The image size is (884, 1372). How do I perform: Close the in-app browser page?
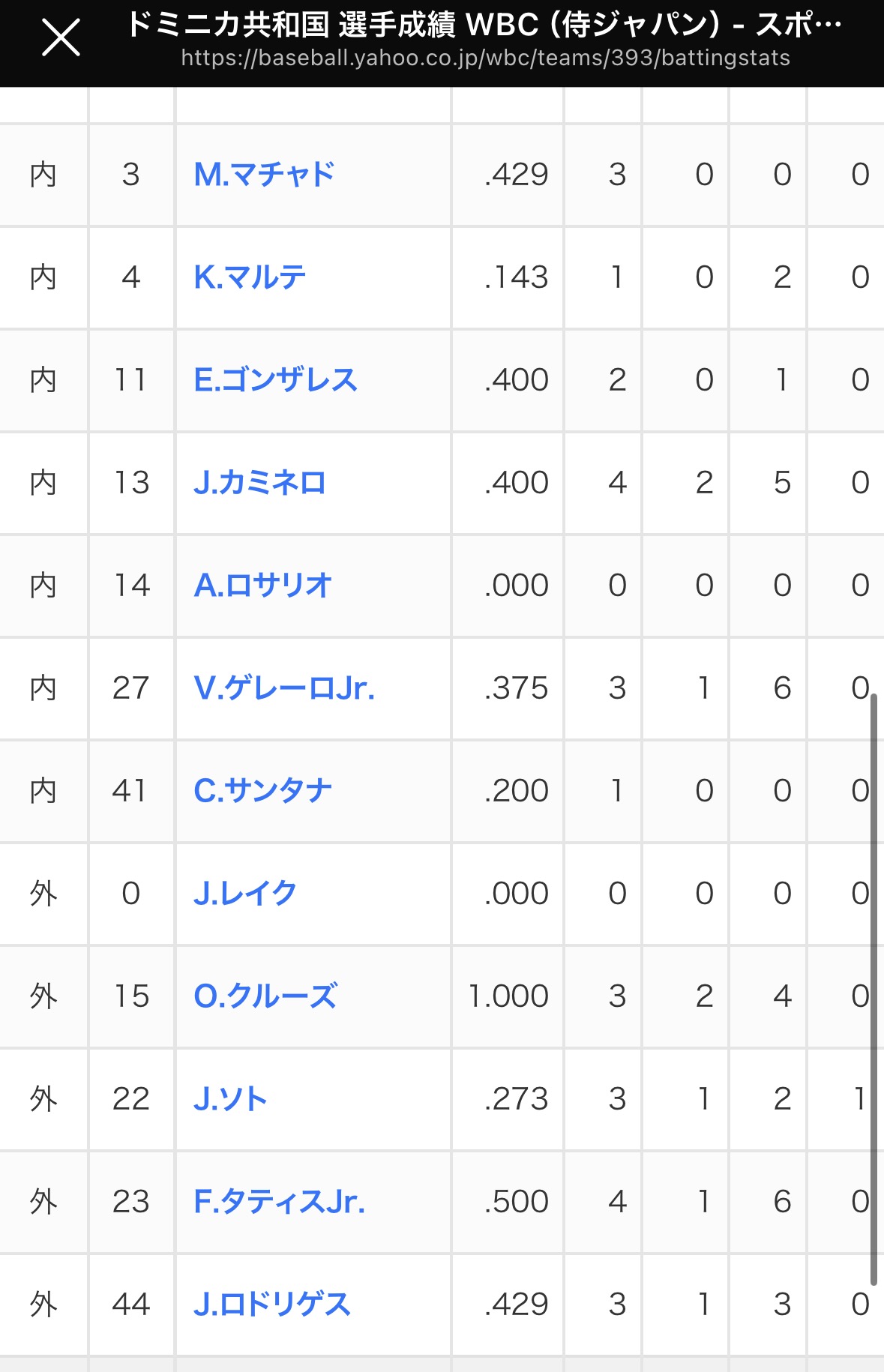(x=61, y=38)
